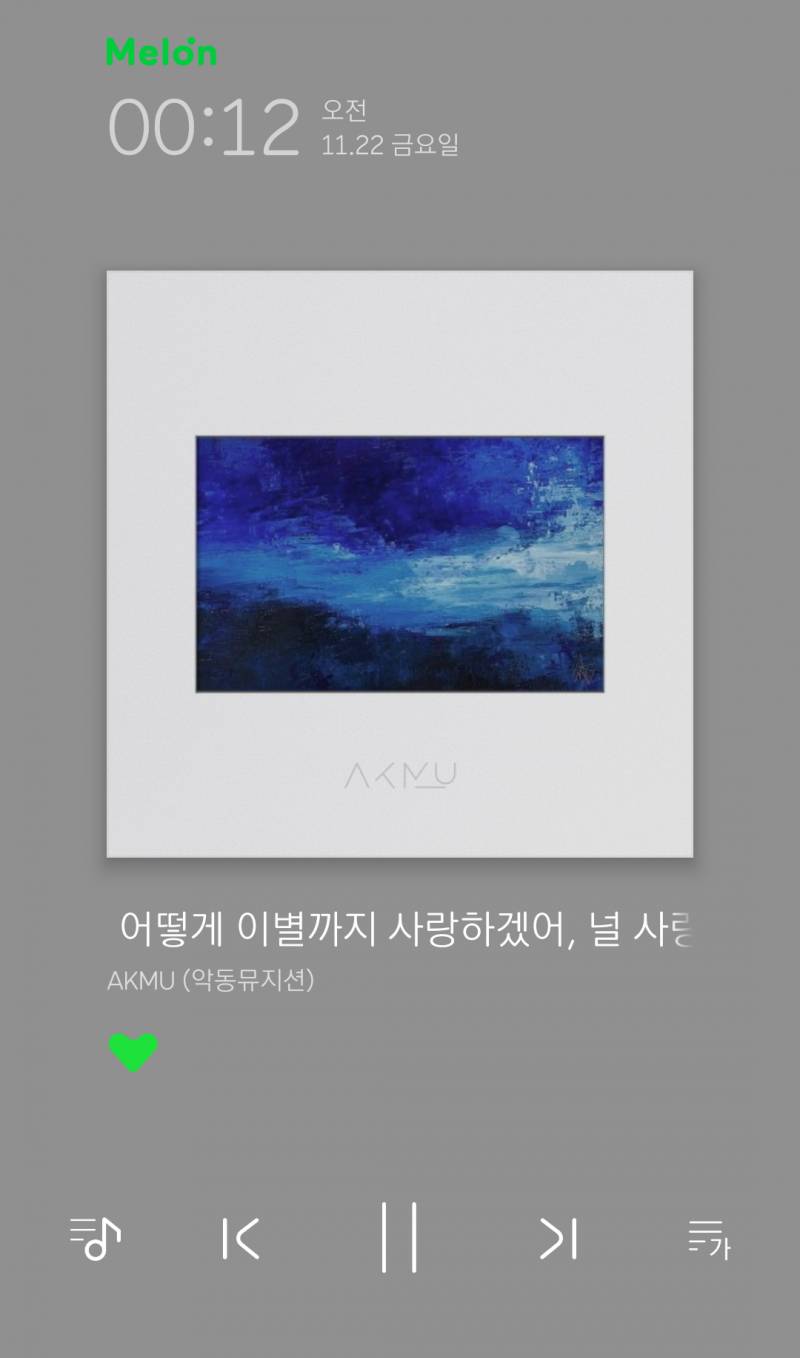This screenshot has width=800, height=1358.
Task: Show lyrics using the 가 icon
Action: coord(708,1237)
